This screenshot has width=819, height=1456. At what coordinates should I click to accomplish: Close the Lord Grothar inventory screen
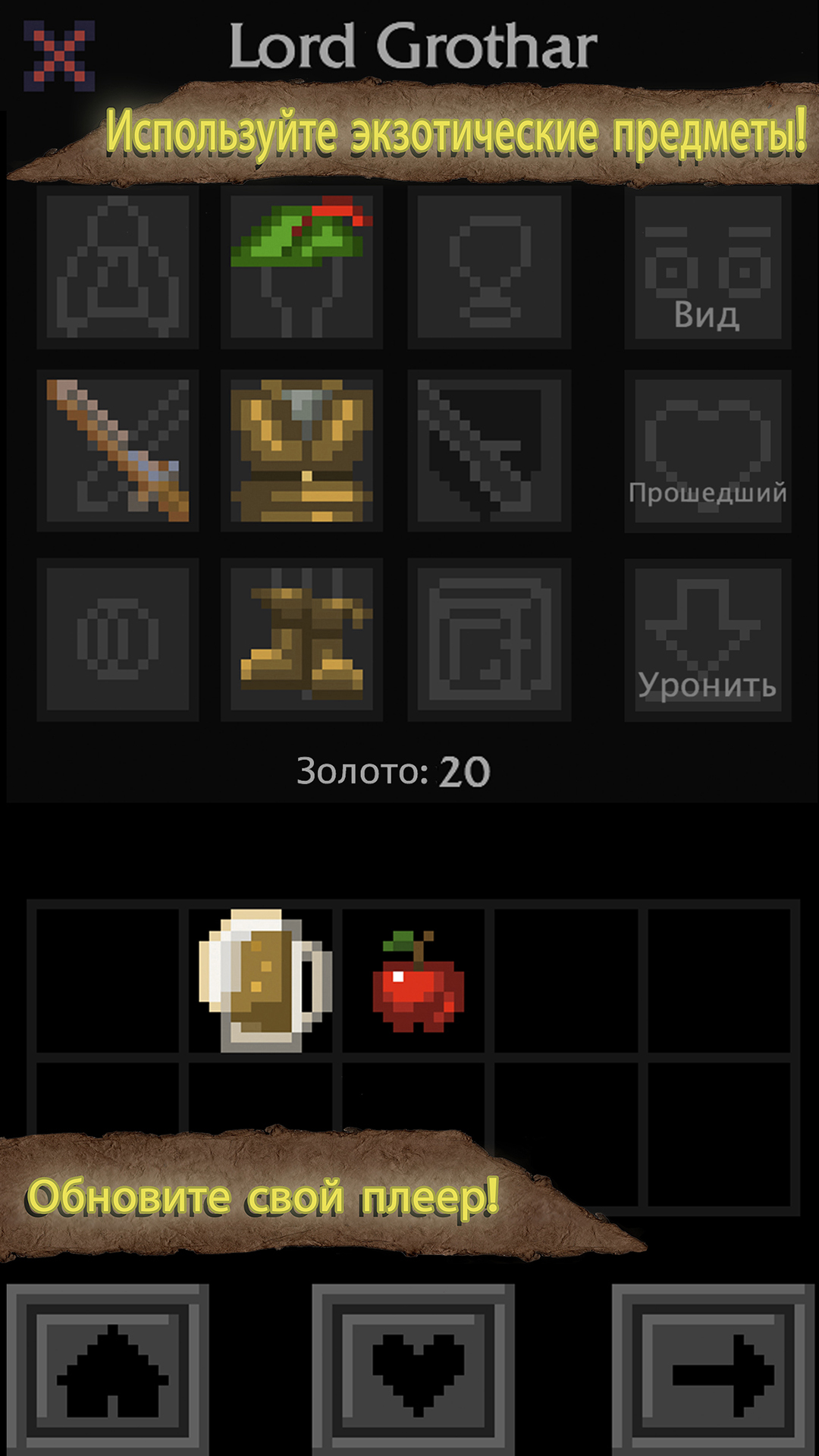click(59, 56)
